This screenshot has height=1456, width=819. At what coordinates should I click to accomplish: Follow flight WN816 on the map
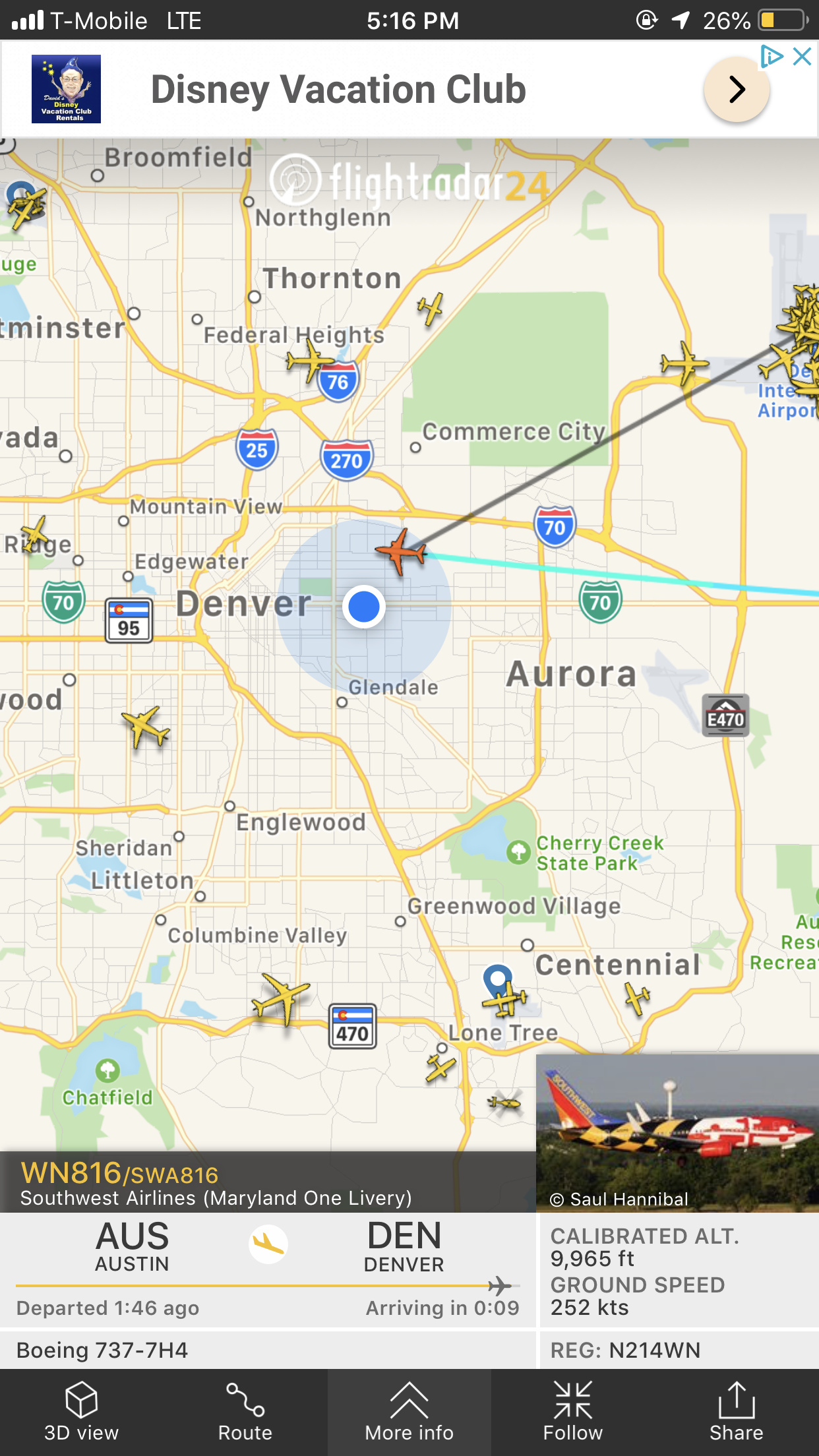572,1411
